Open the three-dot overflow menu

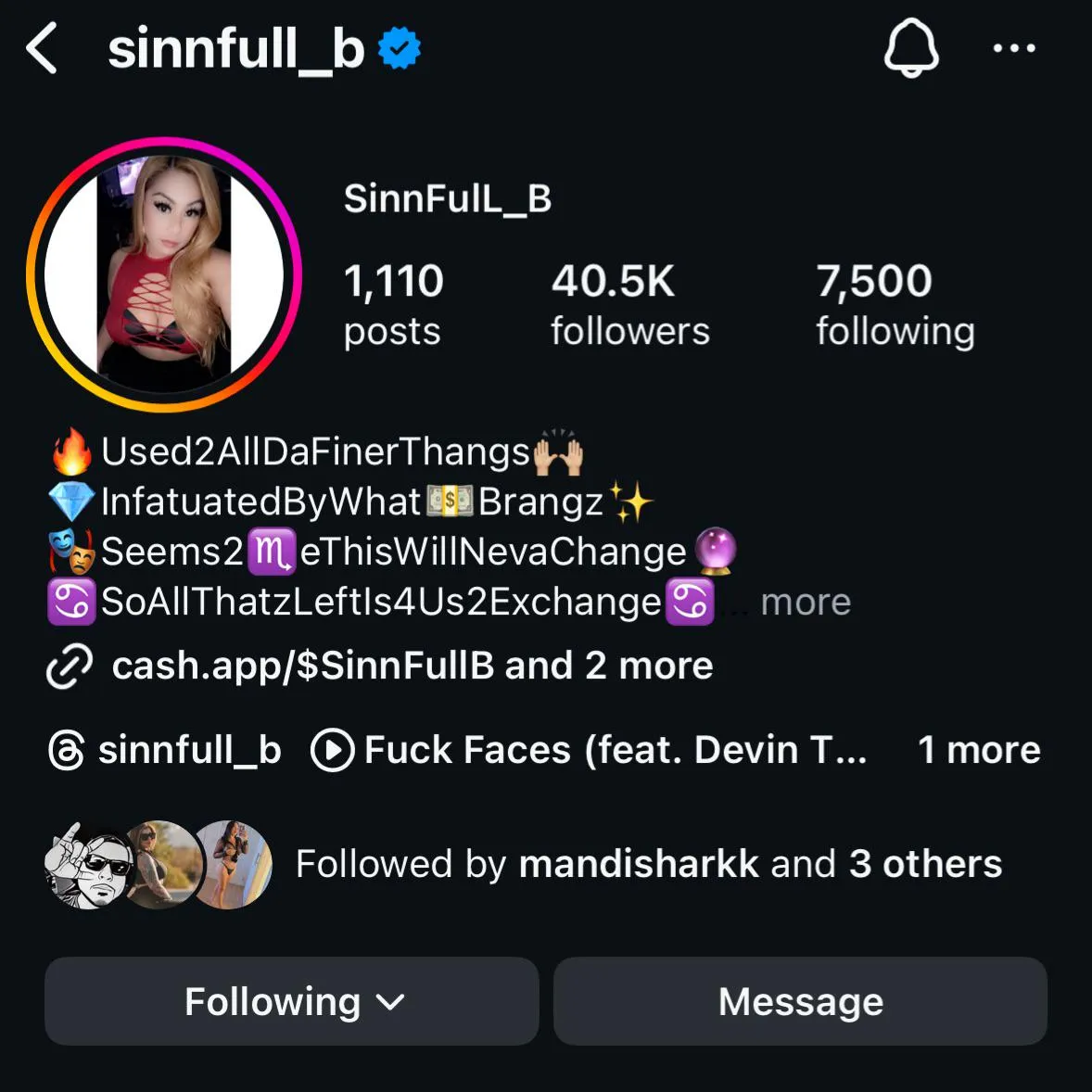click(x=1013, y=48)
